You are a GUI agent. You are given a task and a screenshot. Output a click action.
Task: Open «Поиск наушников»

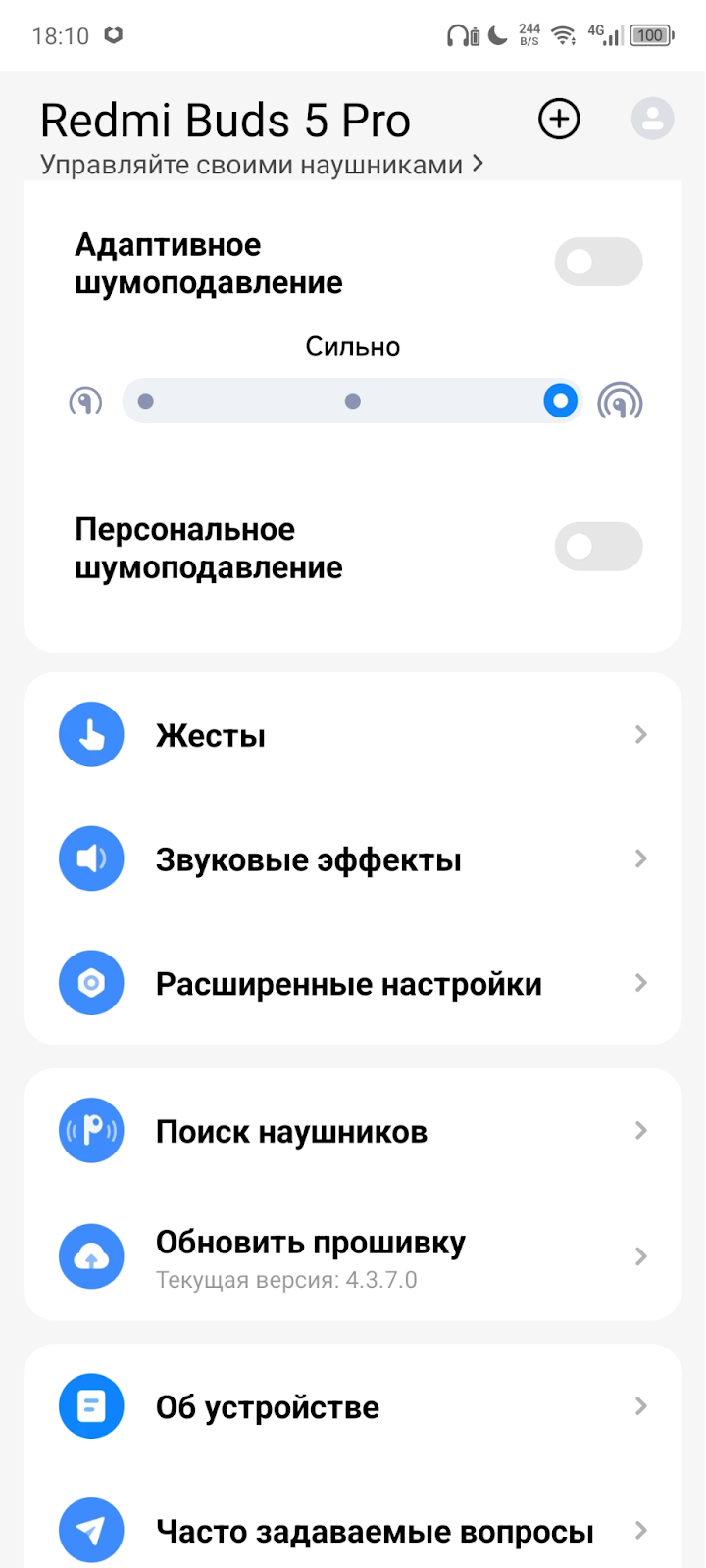(353, 1131)
